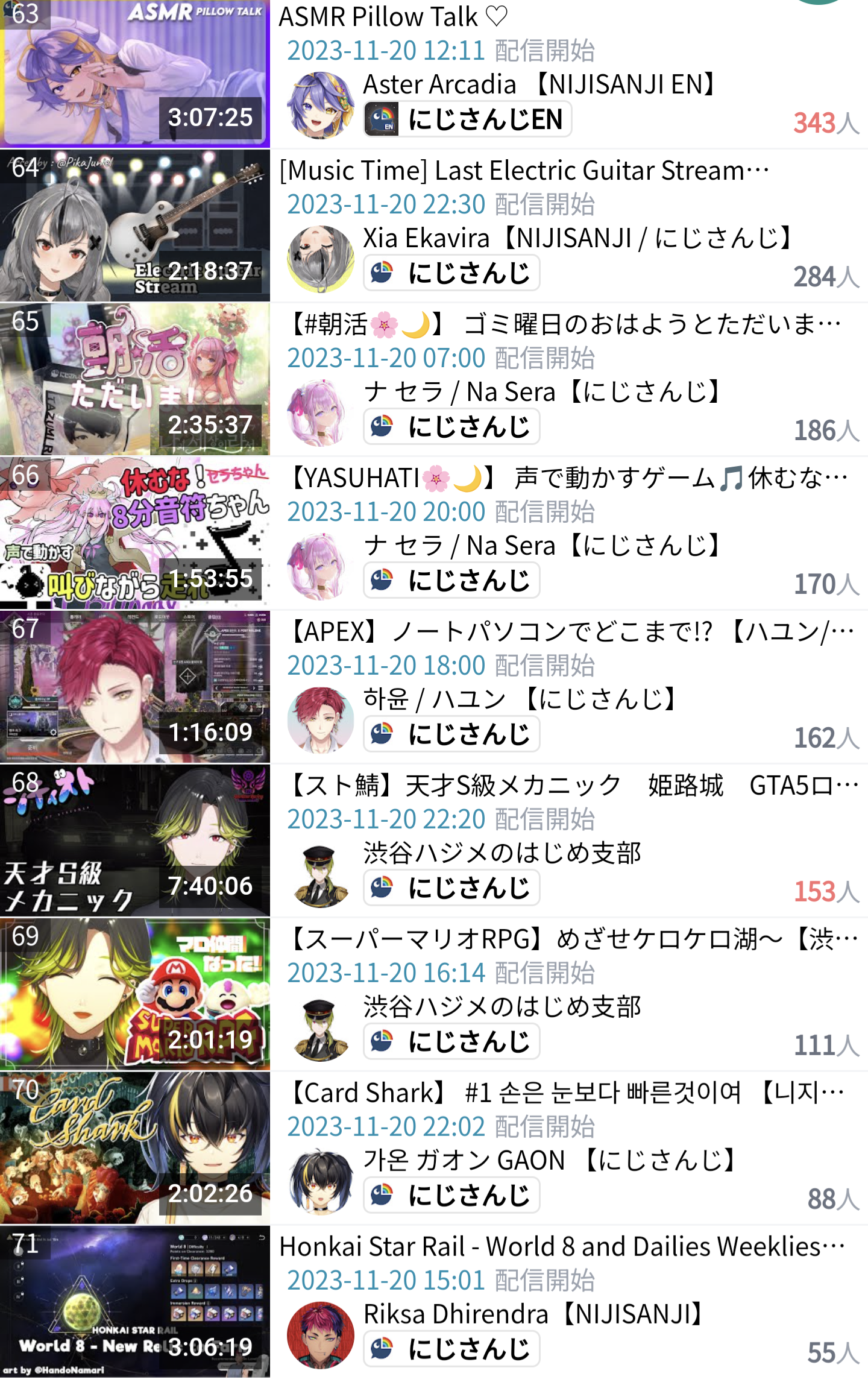868x1391 pixels.
Task: Open the Last Electric Guitar Stream thumbnail
Action: (x=135, y=226)
